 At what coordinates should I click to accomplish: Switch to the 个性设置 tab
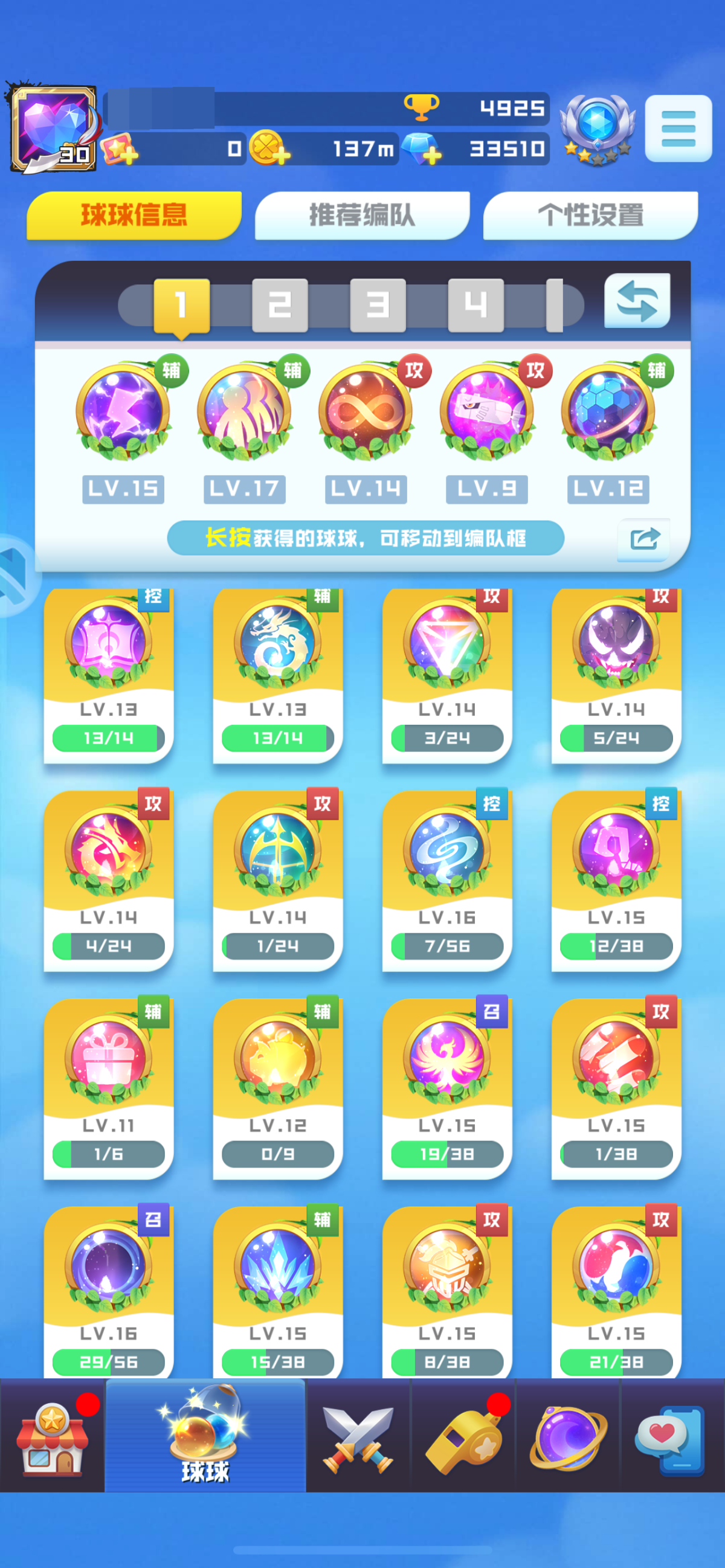tap(590, 216)
